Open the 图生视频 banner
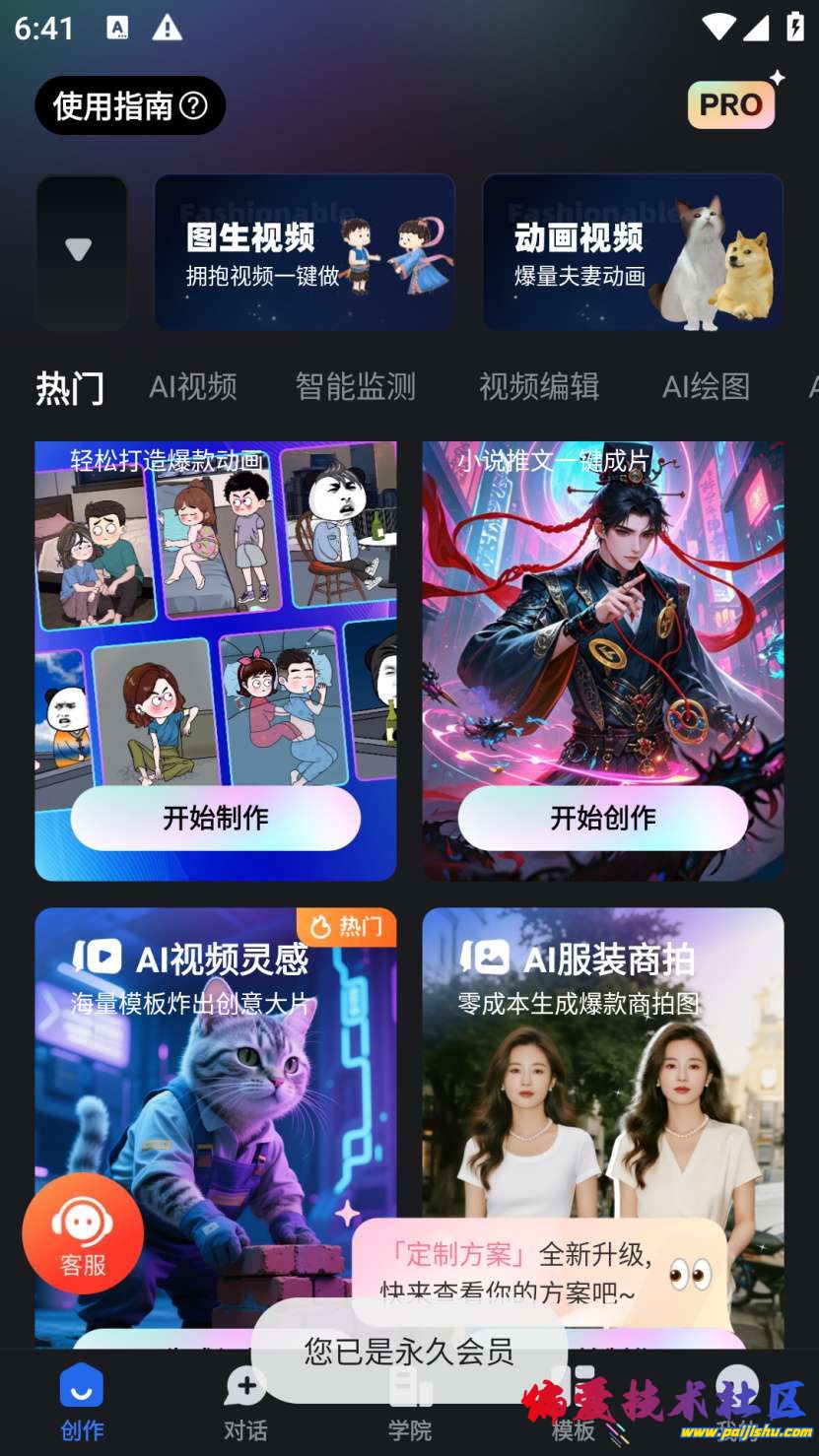The image size is (819, 1456). point(305,252)
